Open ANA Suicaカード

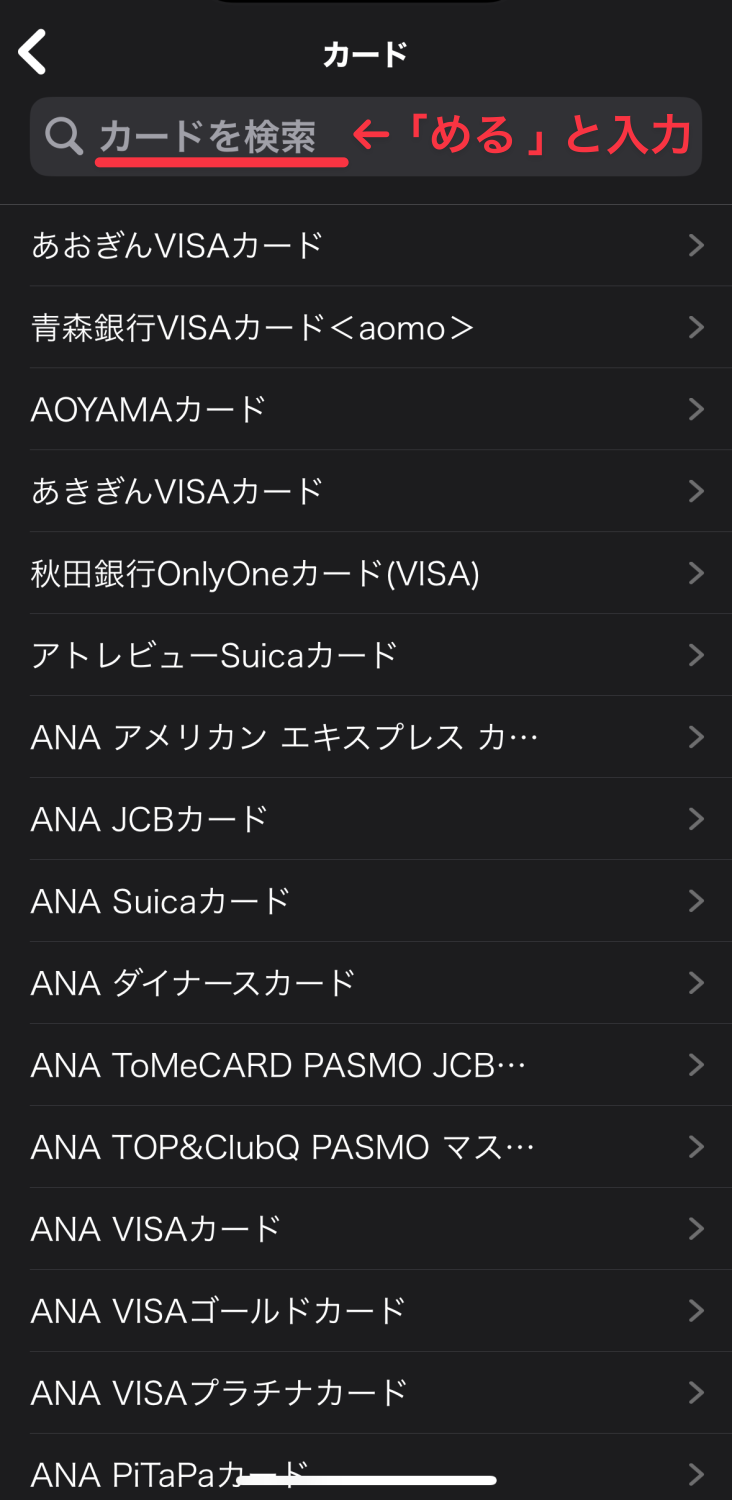click(x=366, y=902)
